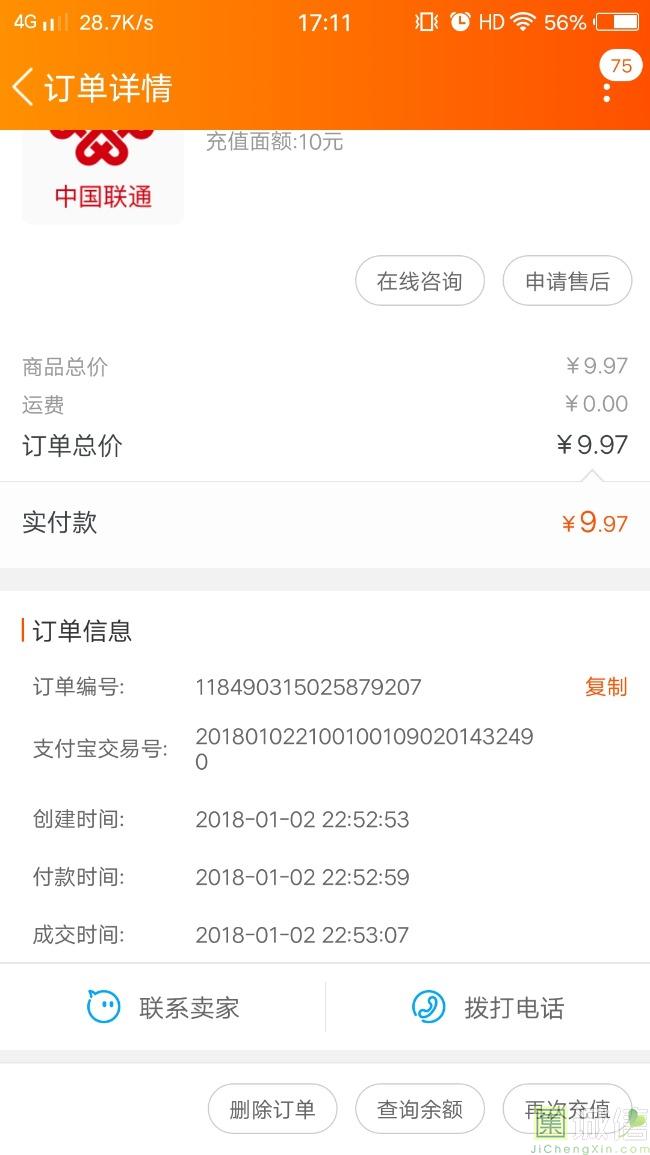Open the 中国联通 product image
The width and height of the screenshot is (650, 1155).
103,175
